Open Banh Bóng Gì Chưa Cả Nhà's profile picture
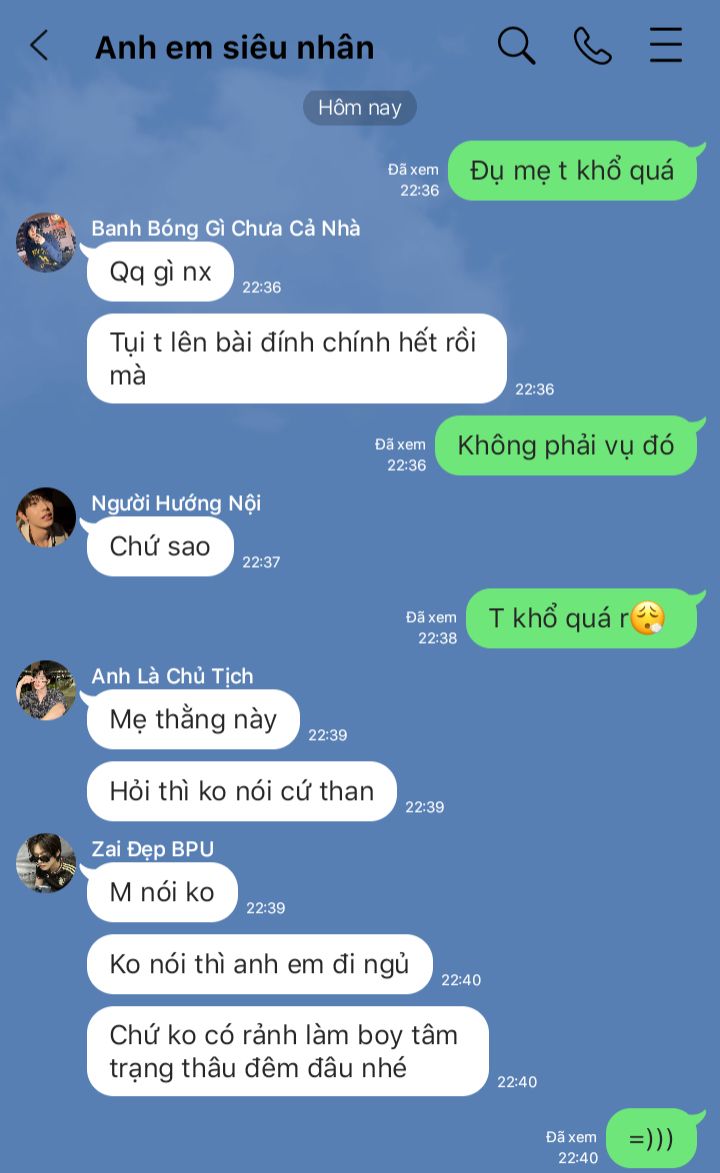Viewport: 720px width, 1173px height. click(46, 242)
